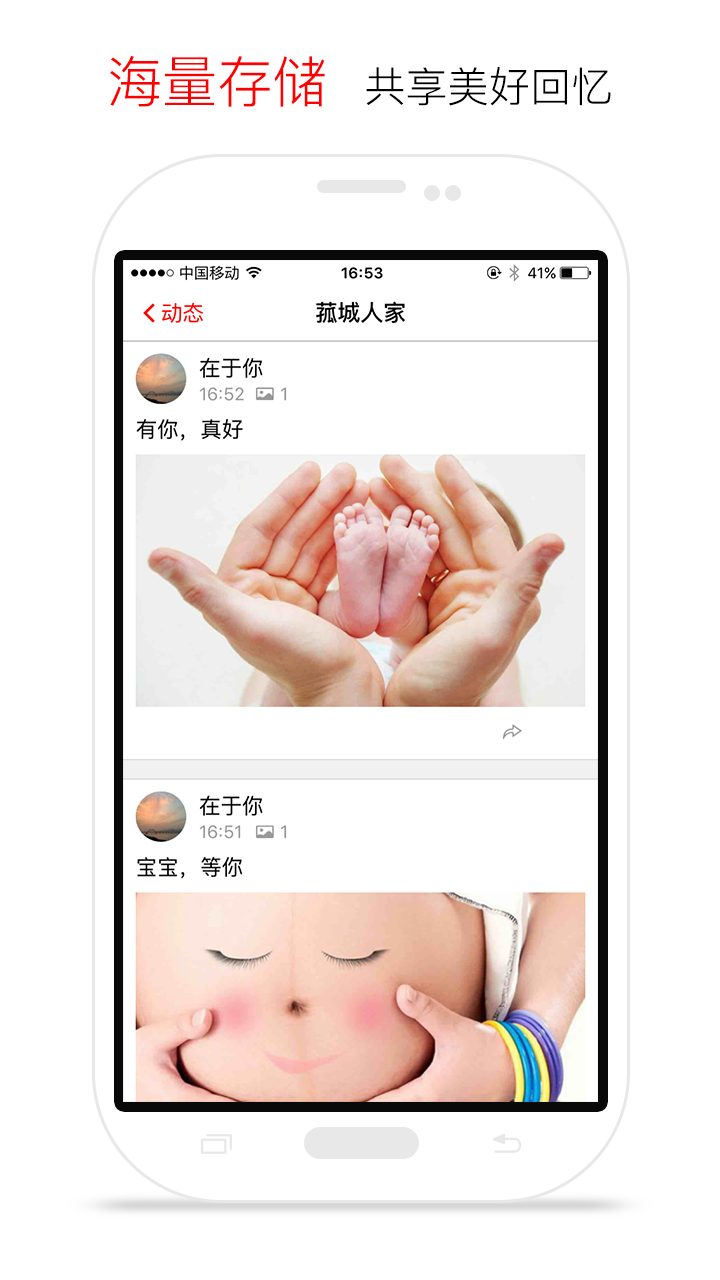Tap the share arrow below the baby feet photo

click(x=512, y=731)
